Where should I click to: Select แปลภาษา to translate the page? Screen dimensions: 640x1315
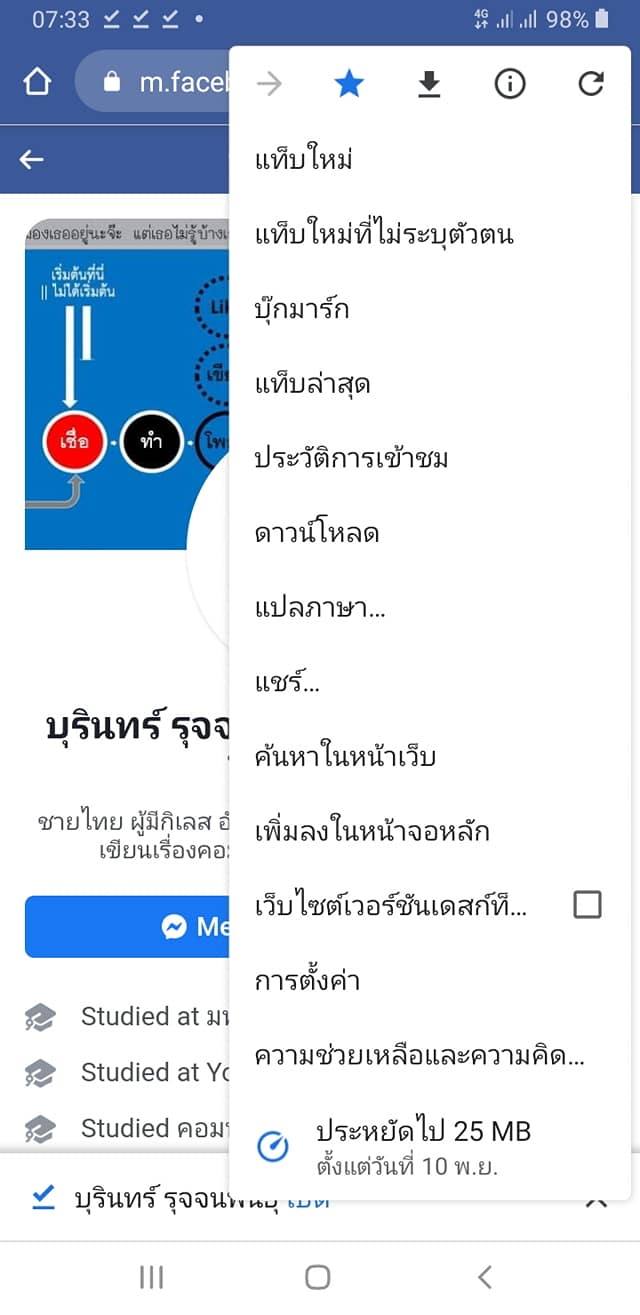point(320,607)
